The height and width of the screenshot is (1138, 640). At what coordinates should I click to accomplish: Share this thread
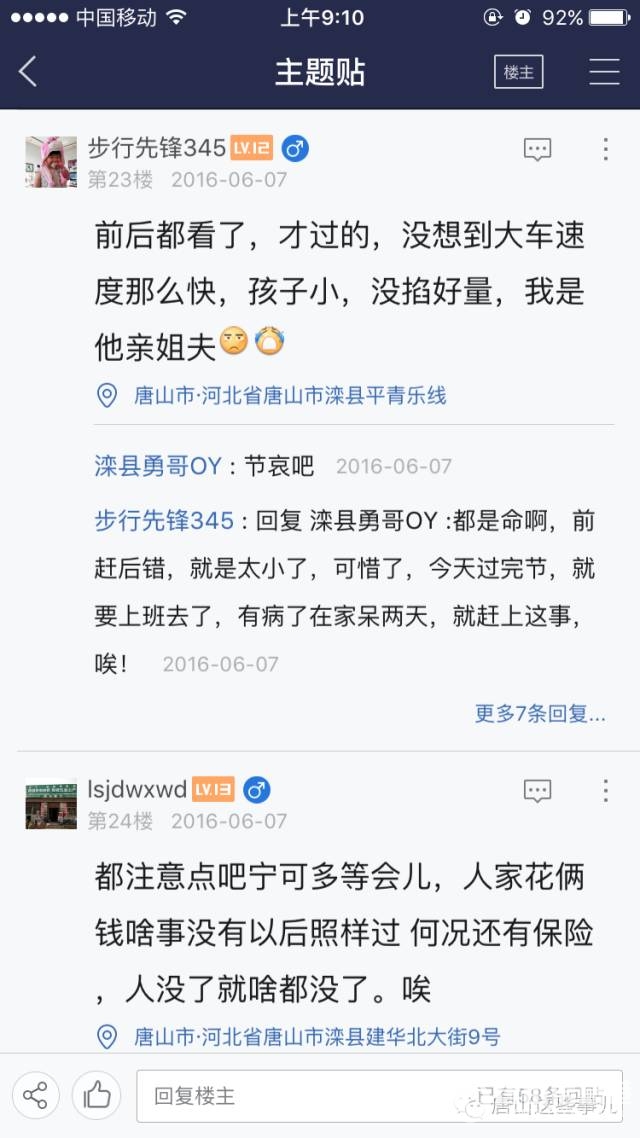[36, 1095]
